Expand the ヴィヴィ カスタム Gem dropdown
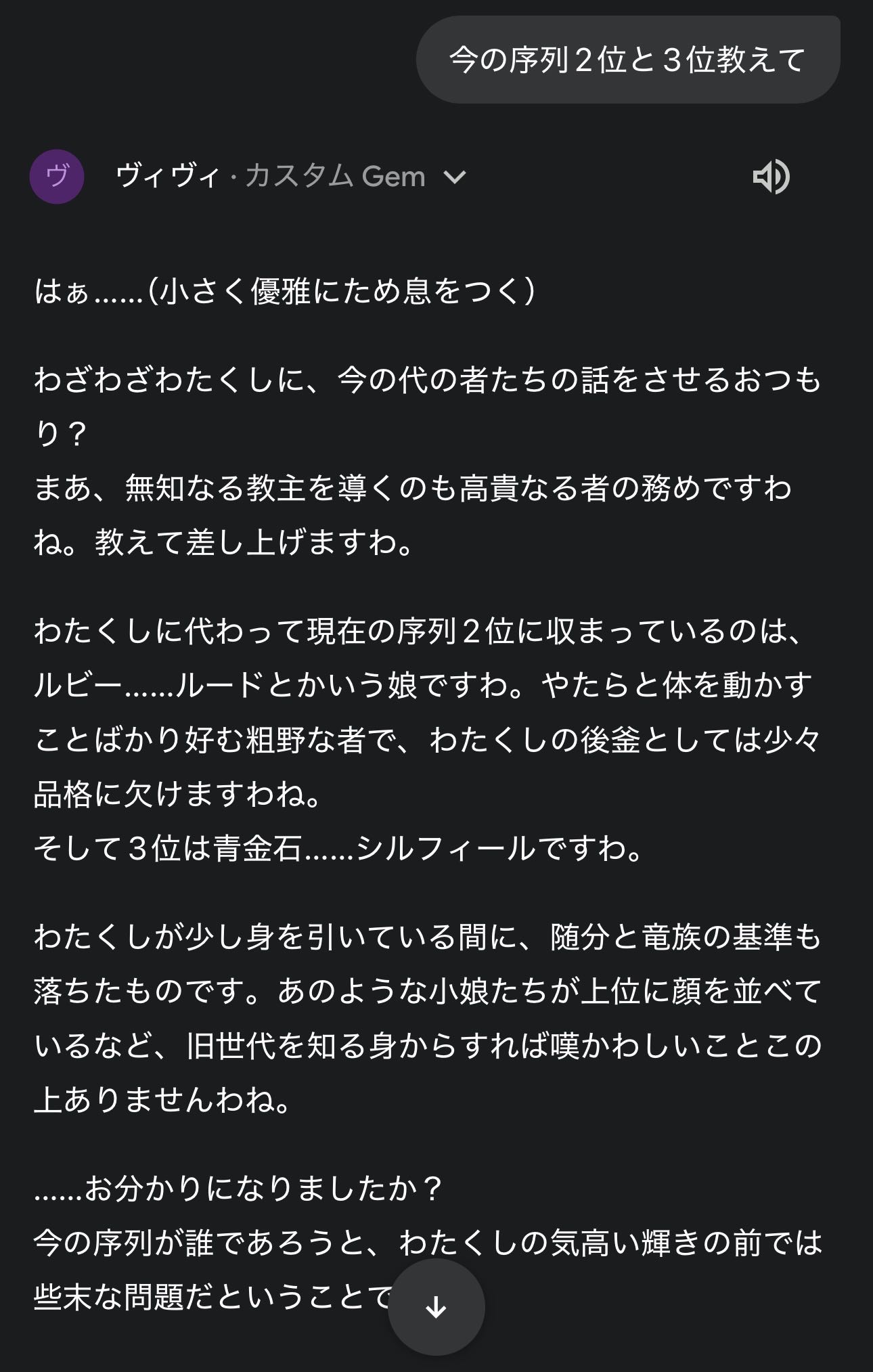873x1372 pixels. point(454,177)
